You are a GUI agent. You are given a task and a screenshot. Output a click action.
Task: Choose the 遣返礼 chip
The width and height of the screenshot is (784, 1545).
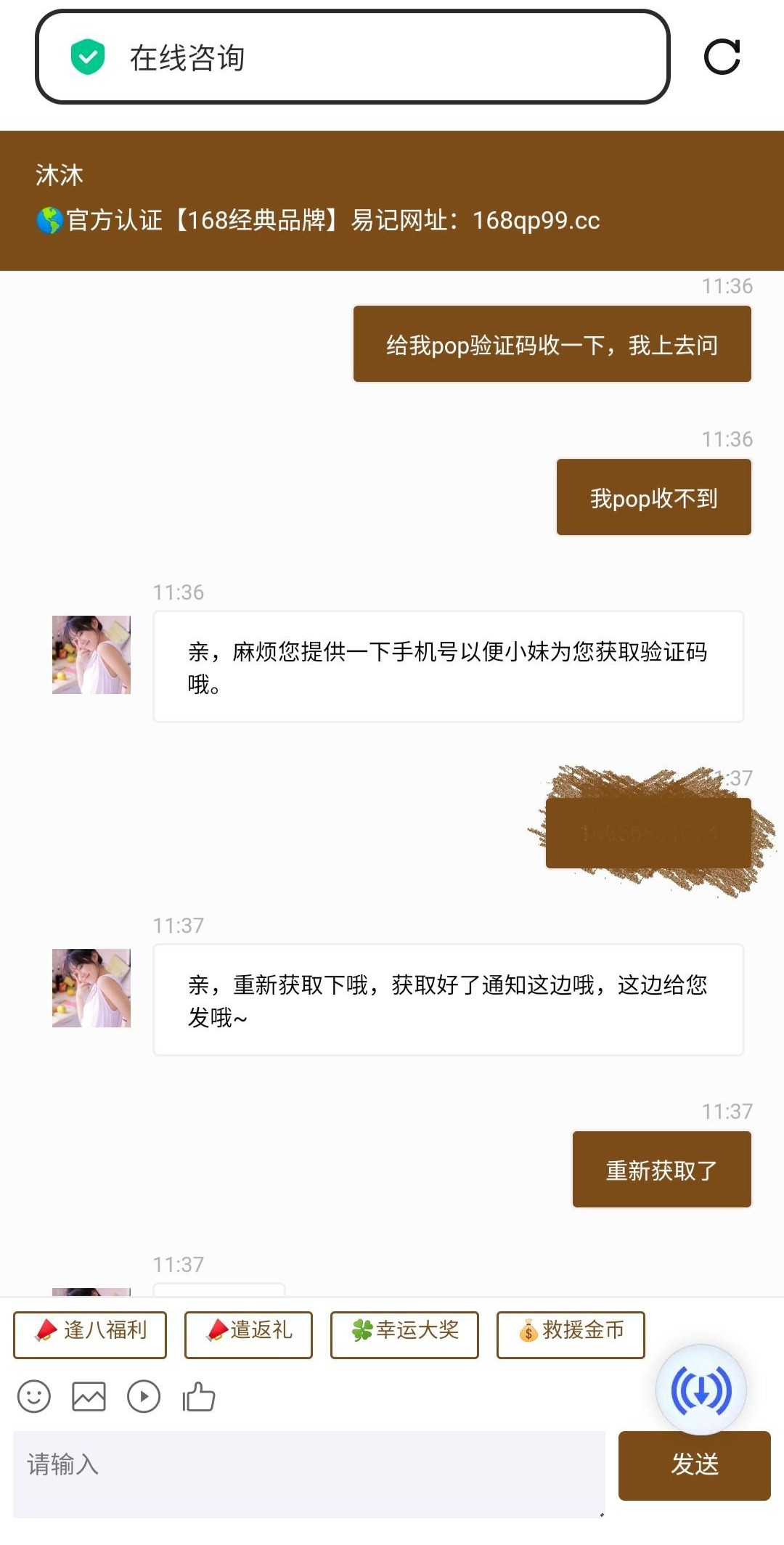248,1334
